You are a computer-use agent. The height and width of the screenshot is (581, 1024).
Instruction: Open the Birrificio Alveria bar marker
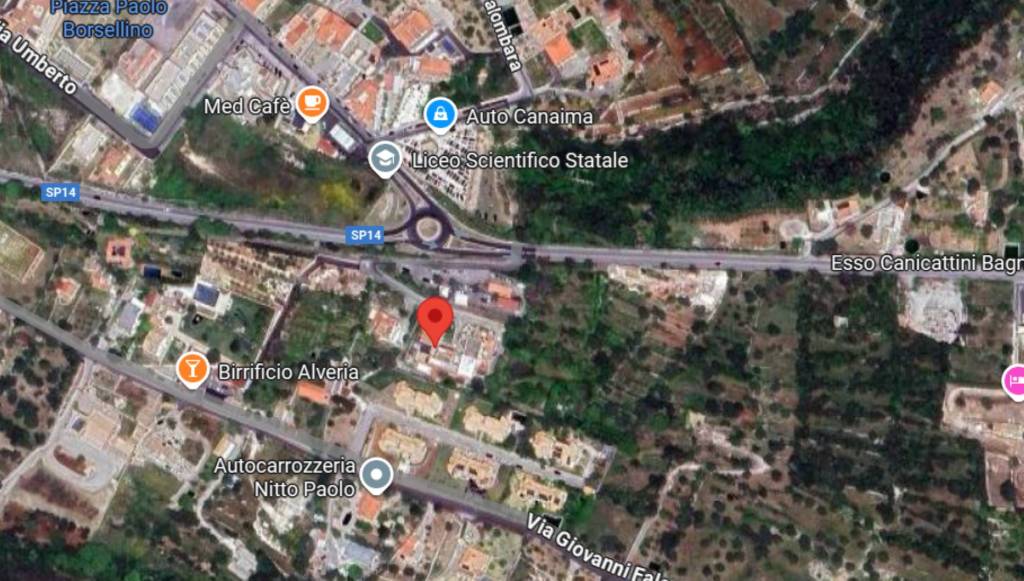point(191,370)
